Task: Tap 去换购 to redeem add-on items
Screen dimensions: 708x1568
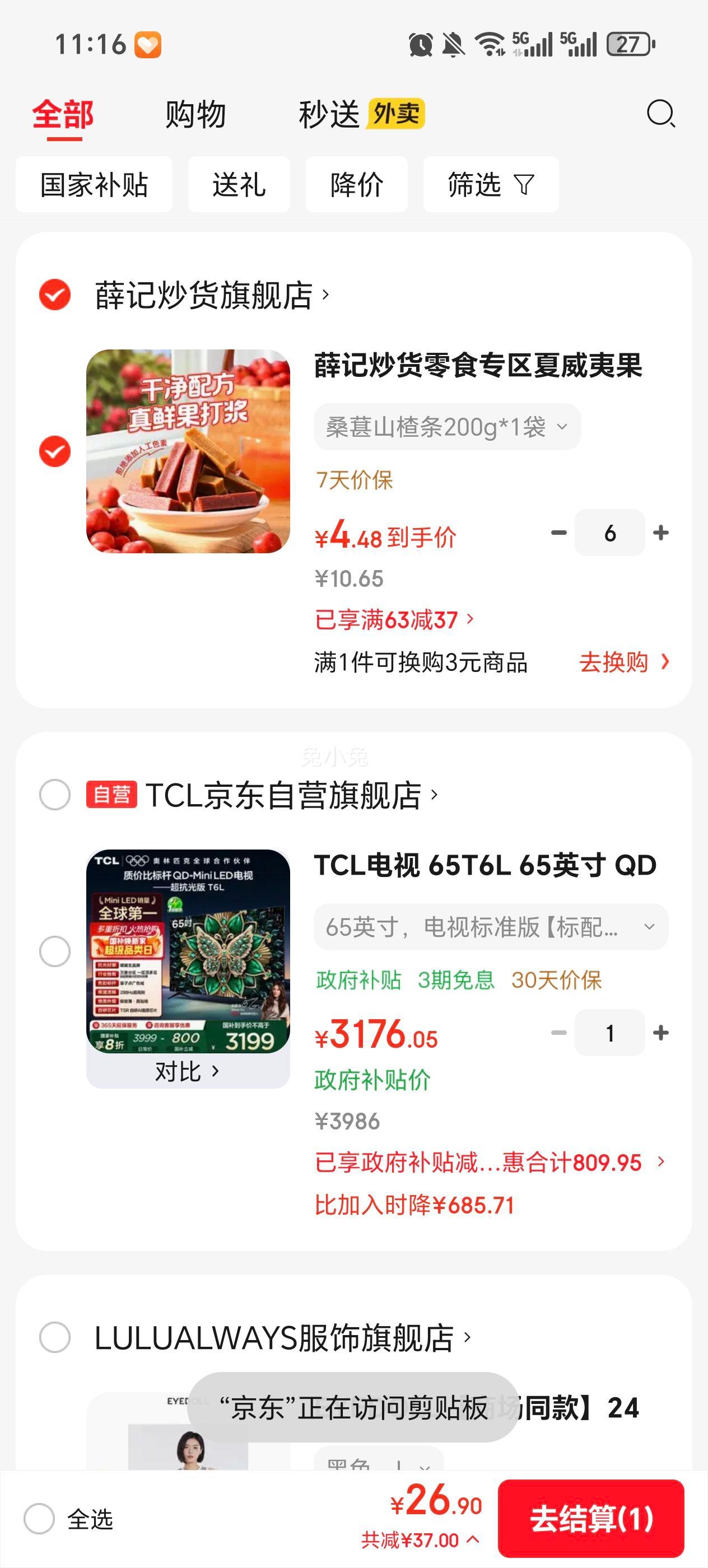Action: (x=623, y=662)
